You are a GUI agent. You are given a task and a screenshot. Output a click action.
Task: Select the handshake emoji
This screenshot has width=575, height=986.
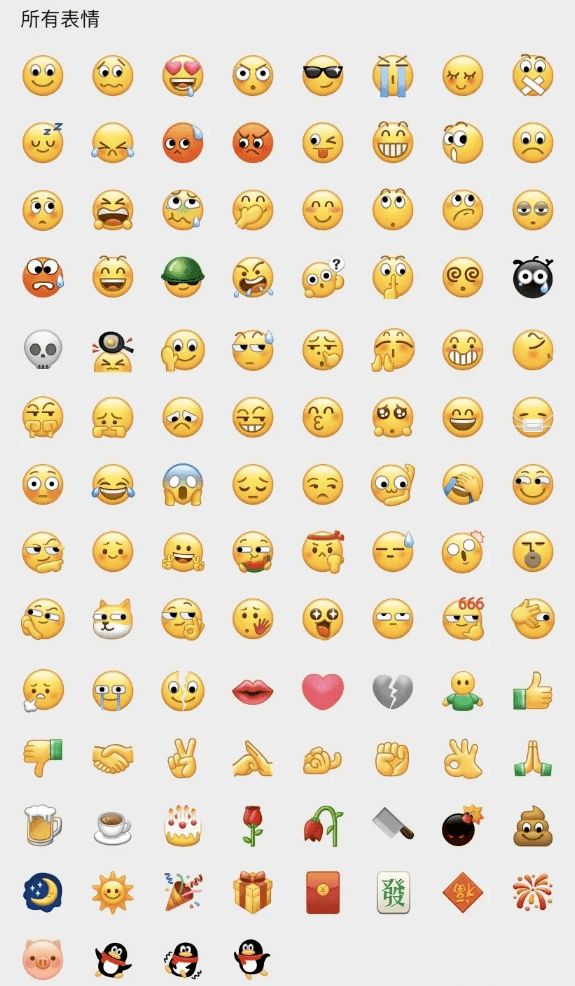coord(113,758)
